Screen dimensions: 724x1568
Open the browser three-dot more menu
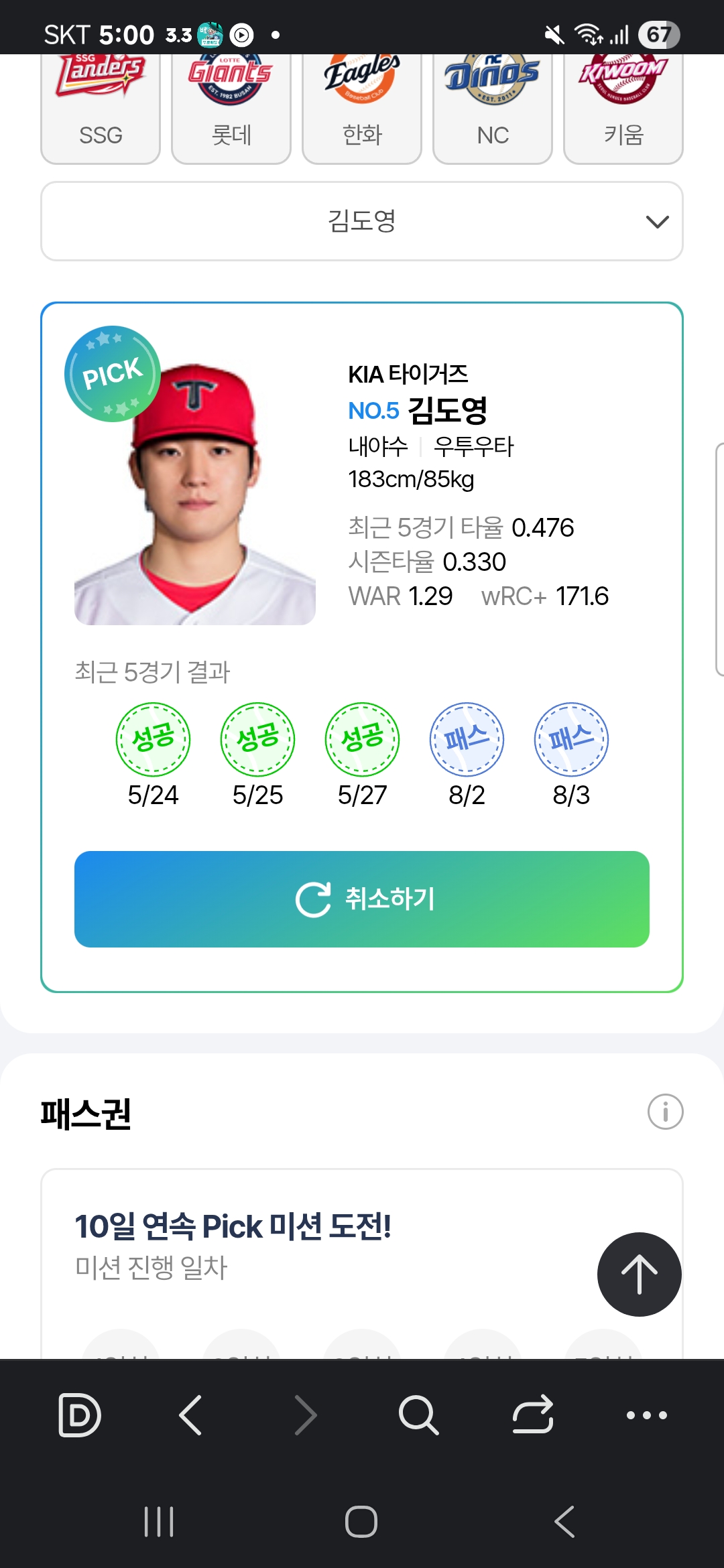[646, 1415]
